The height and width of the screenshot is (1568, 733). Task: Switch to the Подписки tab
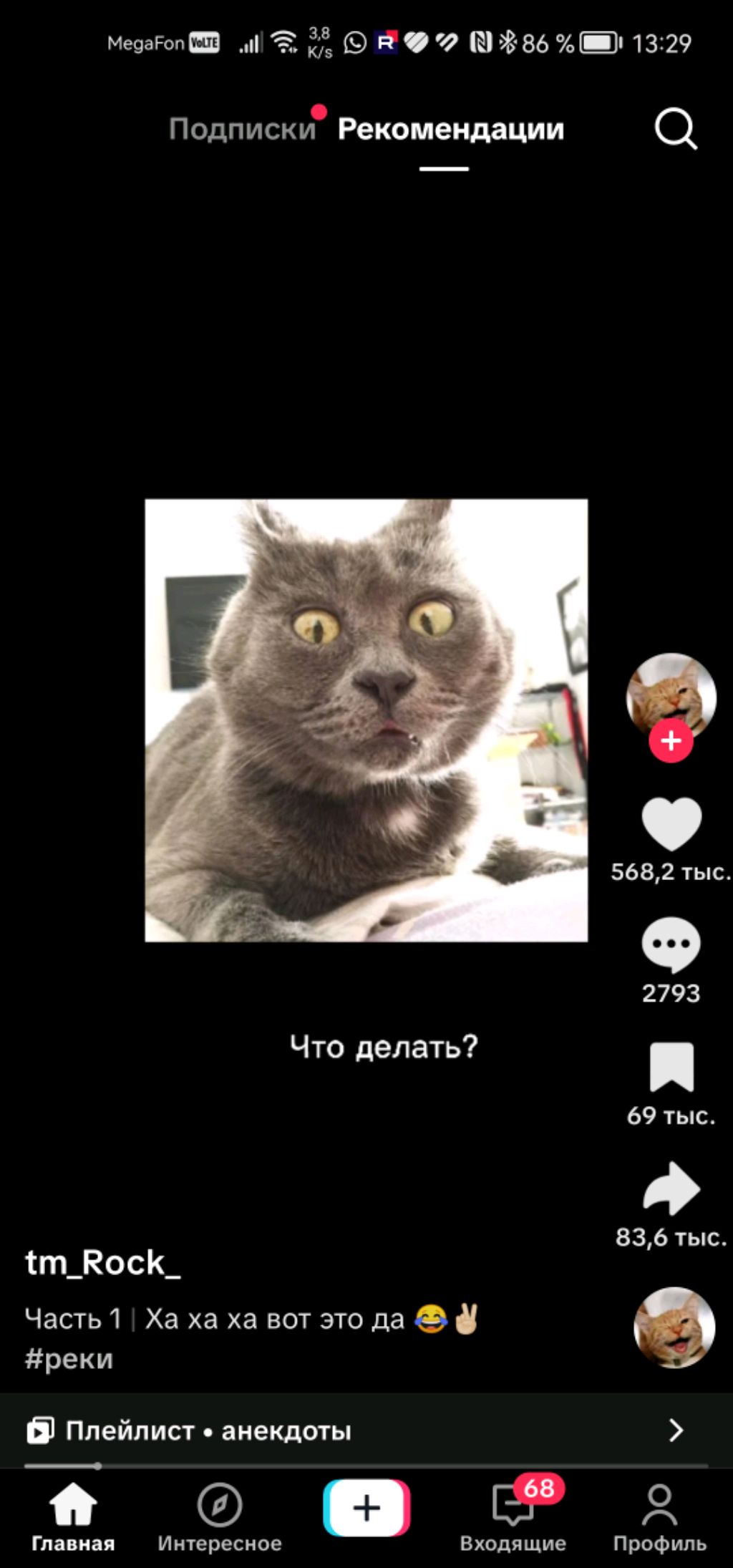pos(242,129)
